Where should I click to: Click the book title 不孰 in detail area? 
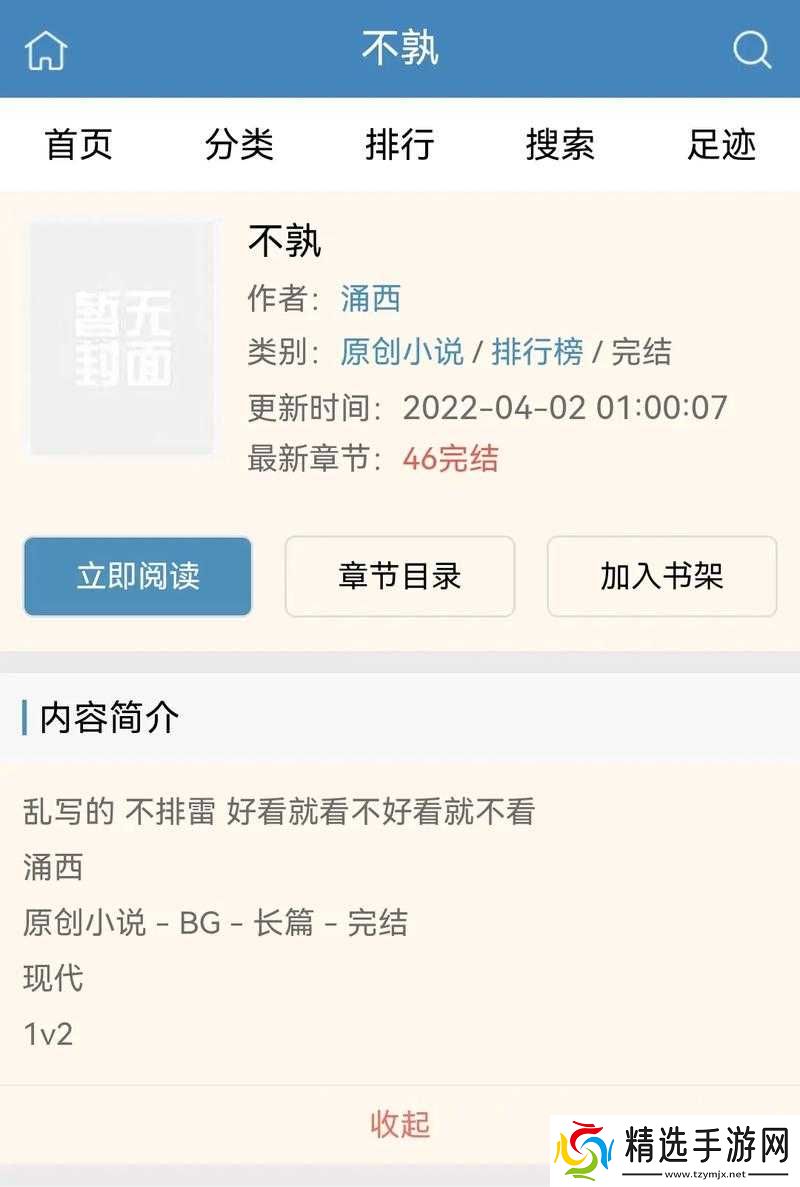285,243
